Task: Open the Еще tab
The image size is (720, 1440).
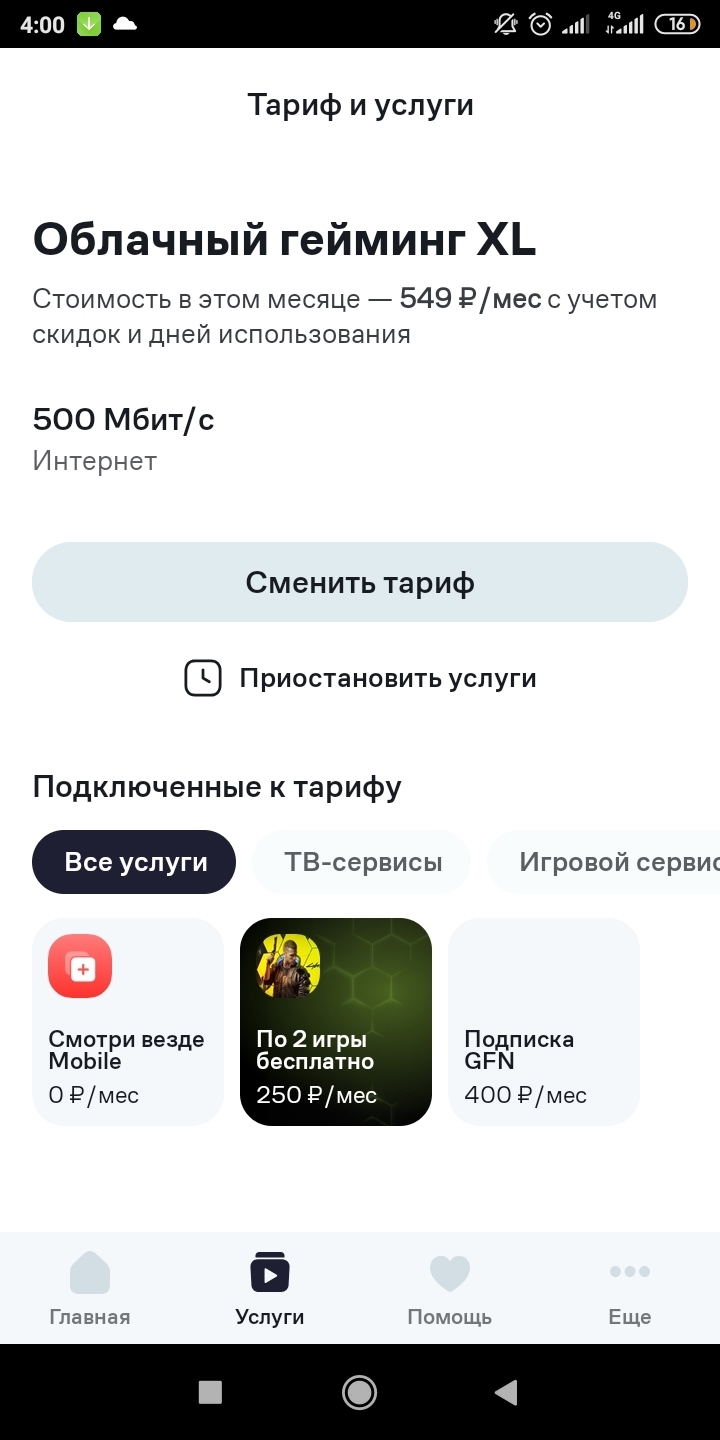Action: [x=630, y=1288]
